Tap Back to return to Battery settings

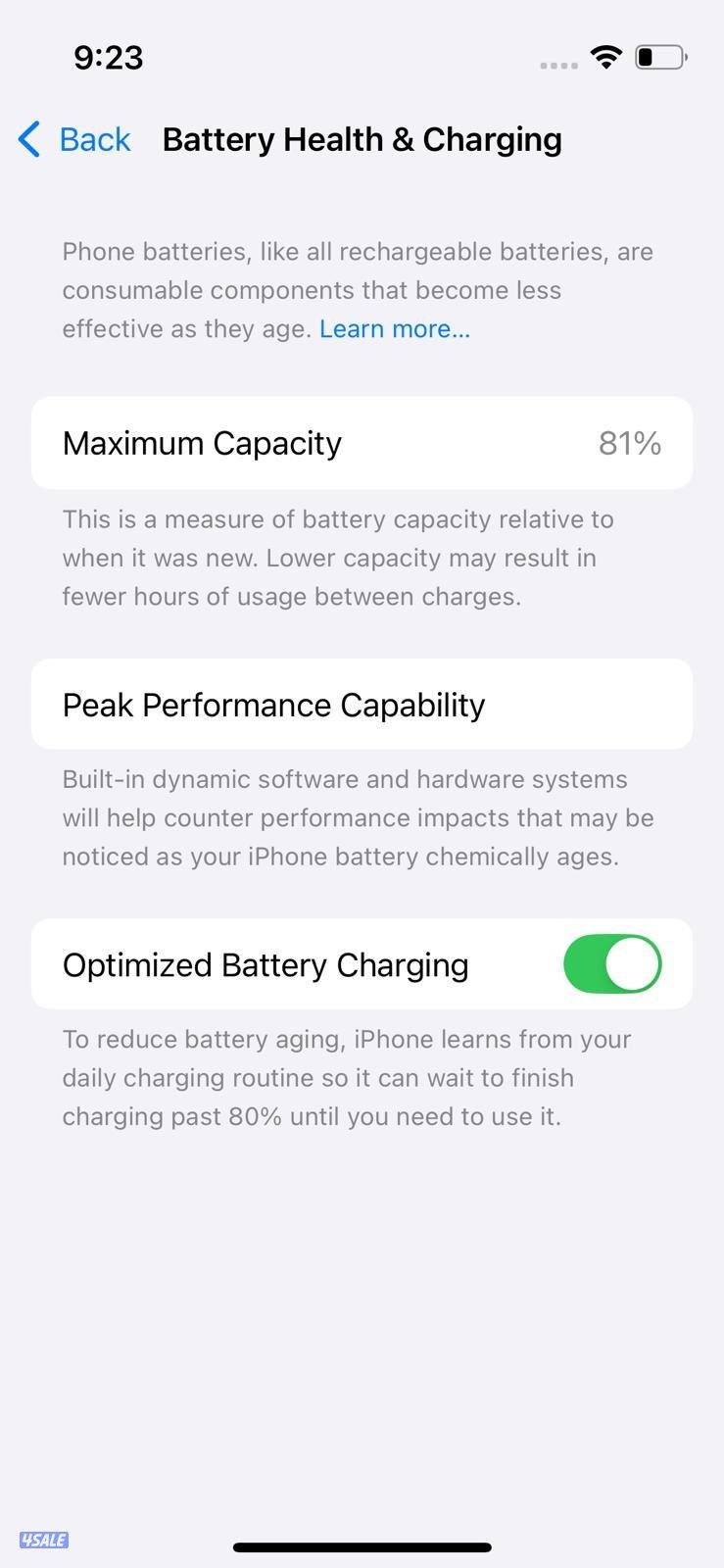94,139
